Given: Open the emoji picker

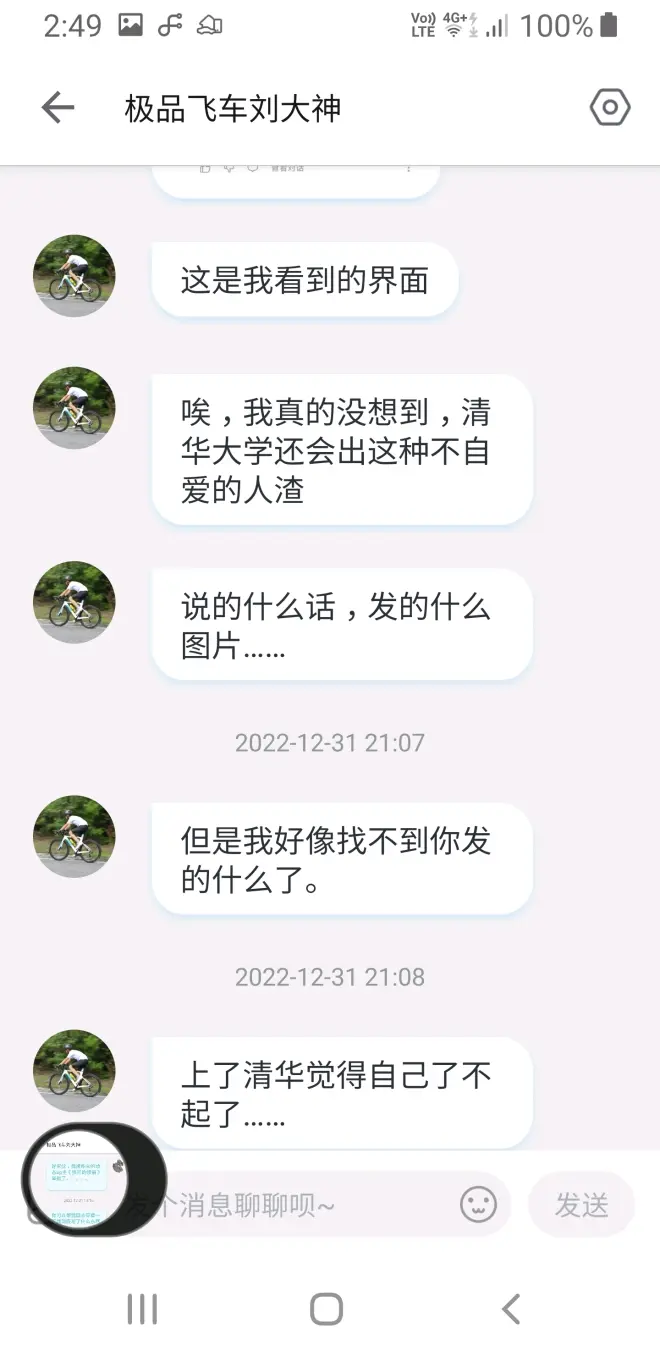Looking at the screenshot, I should coord(478,1204).
